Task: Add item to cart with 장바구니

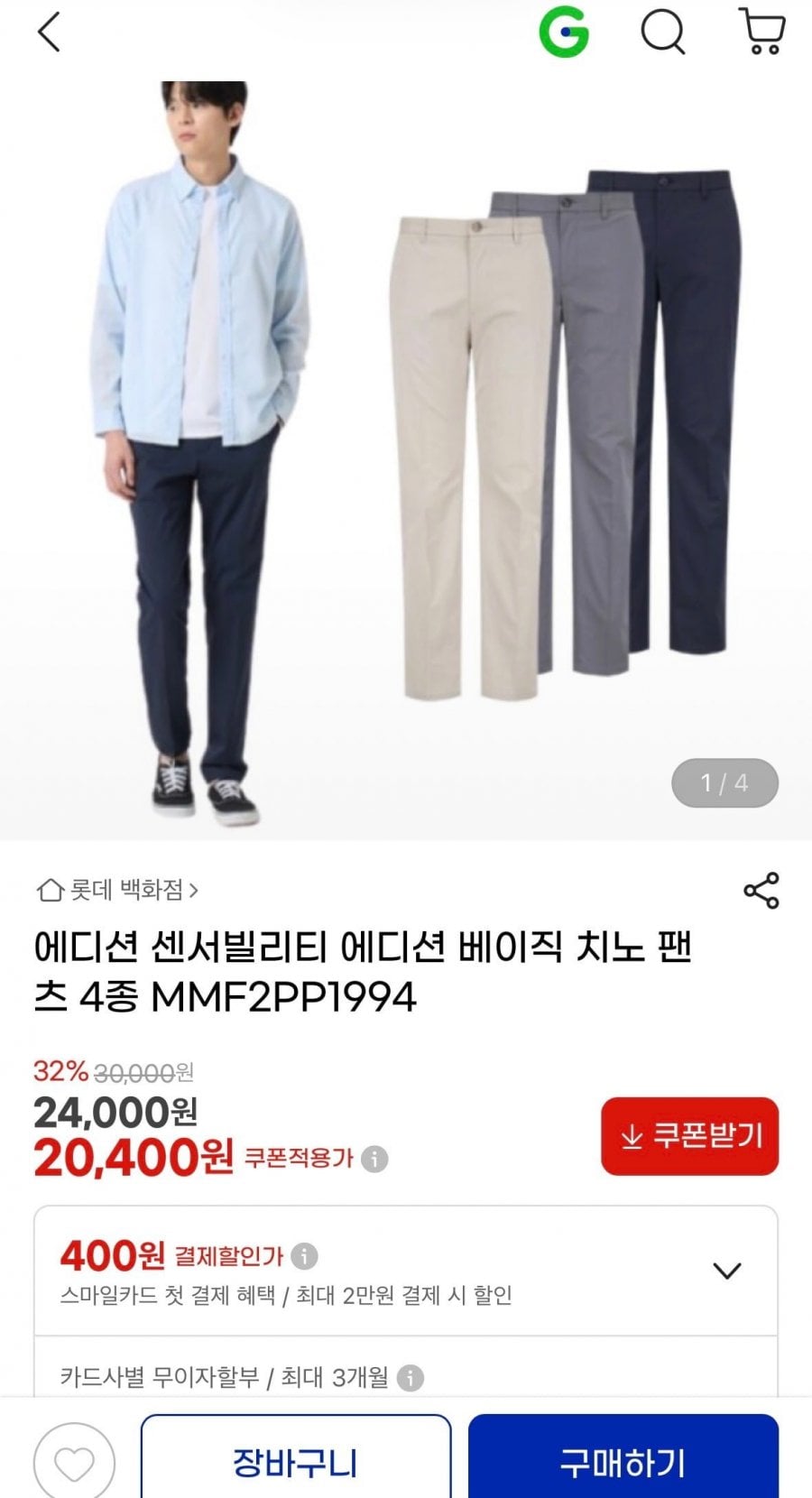Action: [296, 1462]
